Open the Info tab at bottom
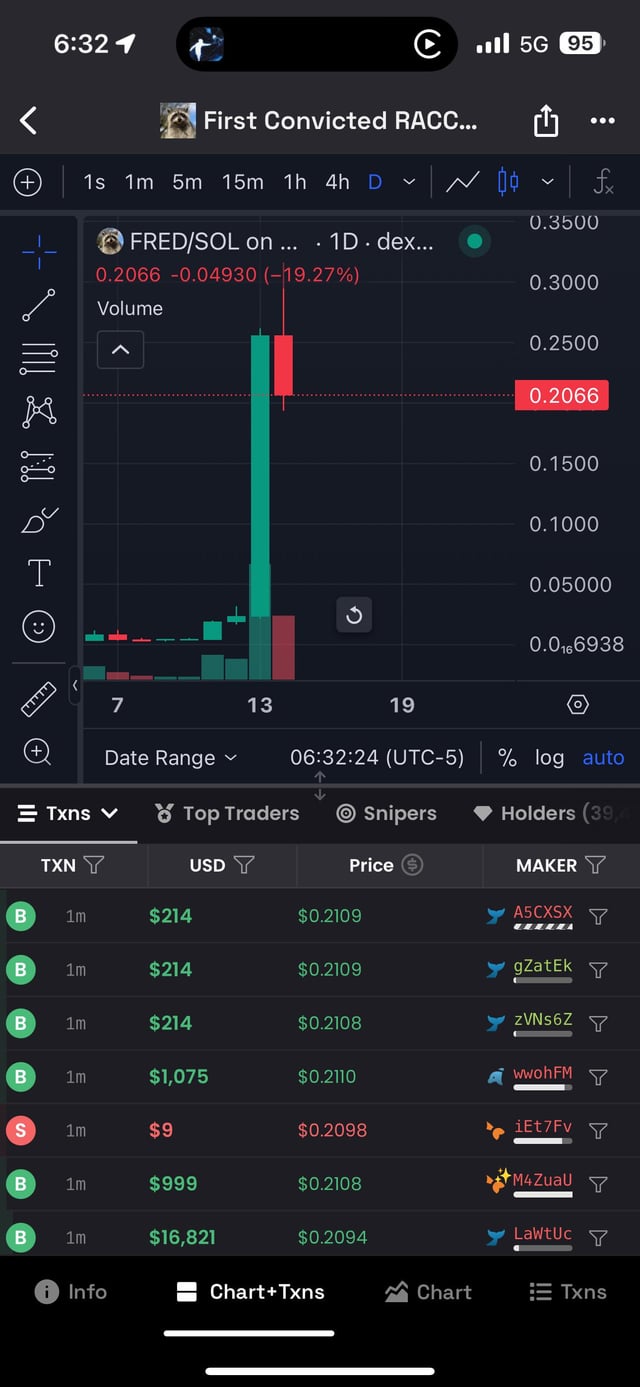Screen dimensions: 640x1387 point(70,1292)
